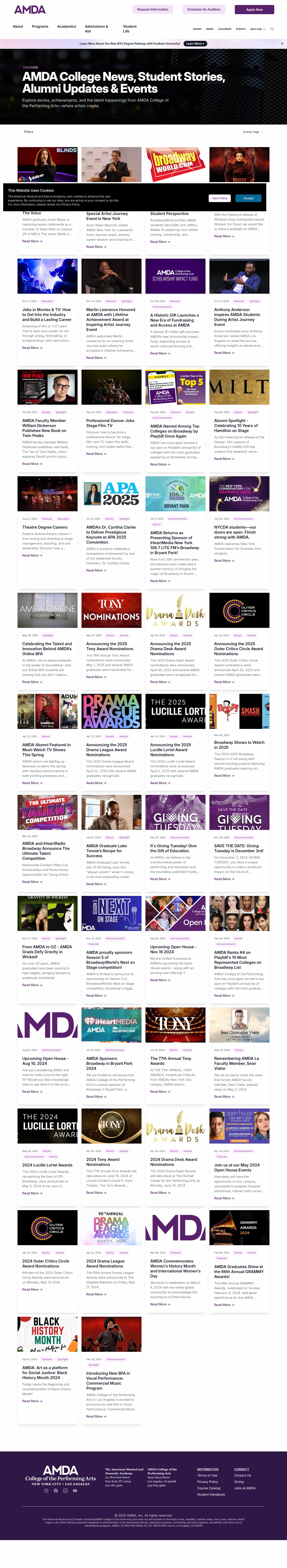Accept the website cookies

[248, 198]
